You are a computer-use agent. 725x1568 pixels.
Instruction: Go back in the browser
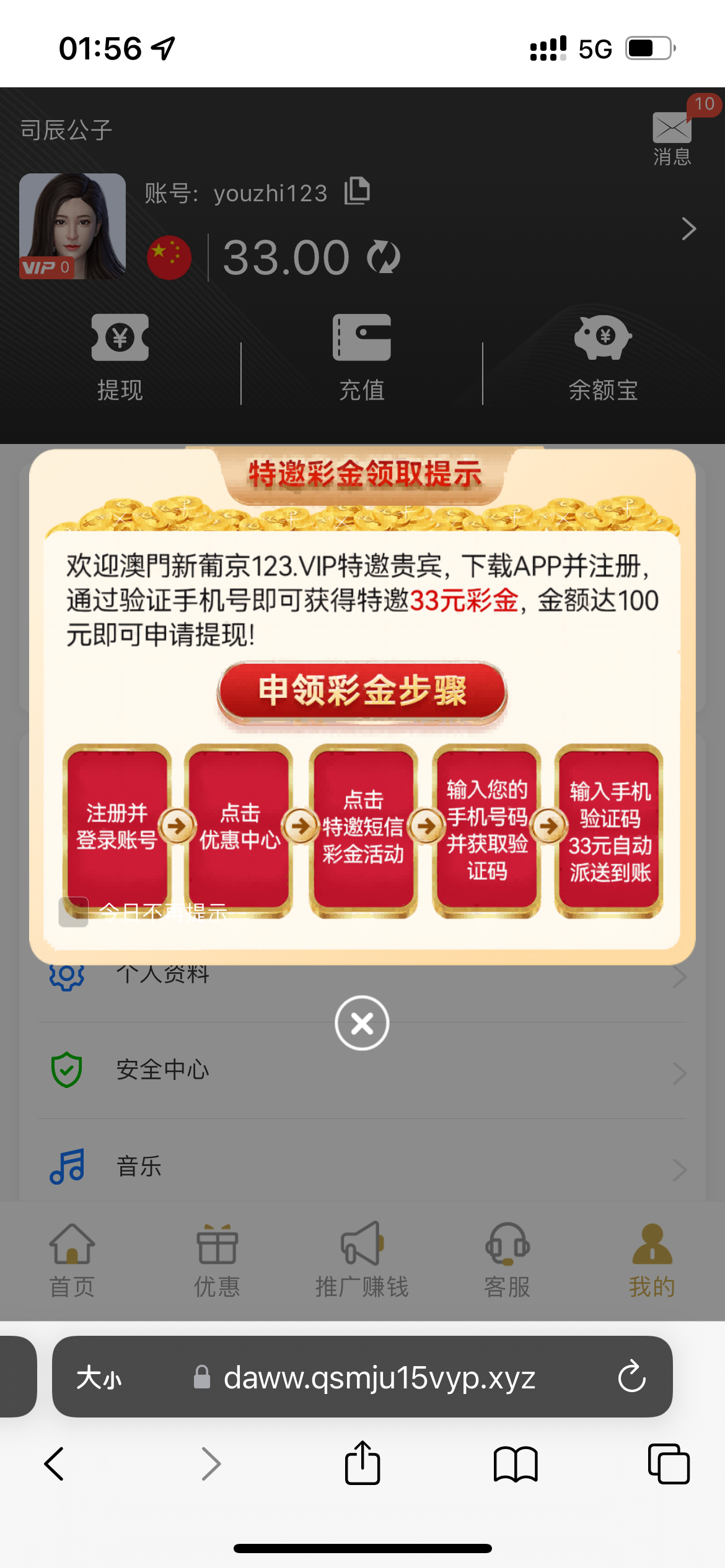pyautogui.click(x=55, y=1464)
